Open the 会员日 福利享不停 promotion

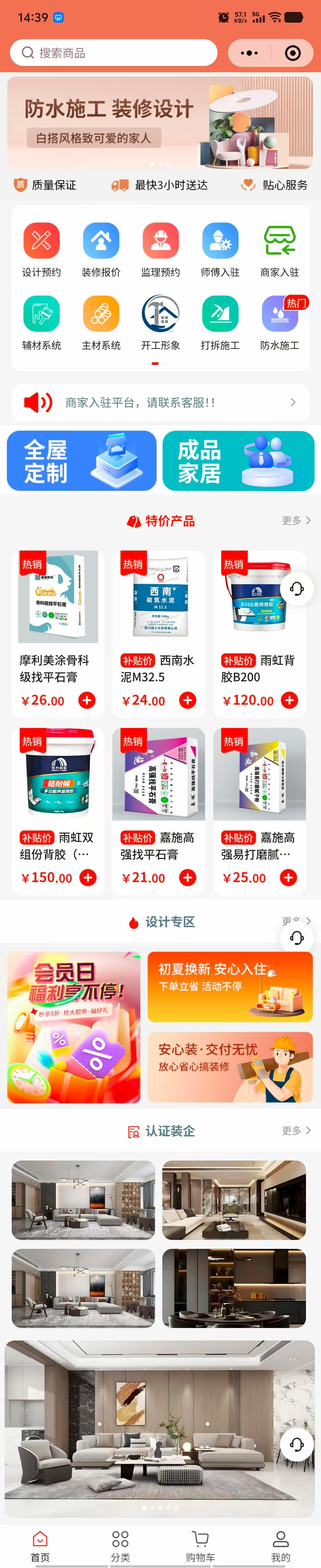(74, 1027)
